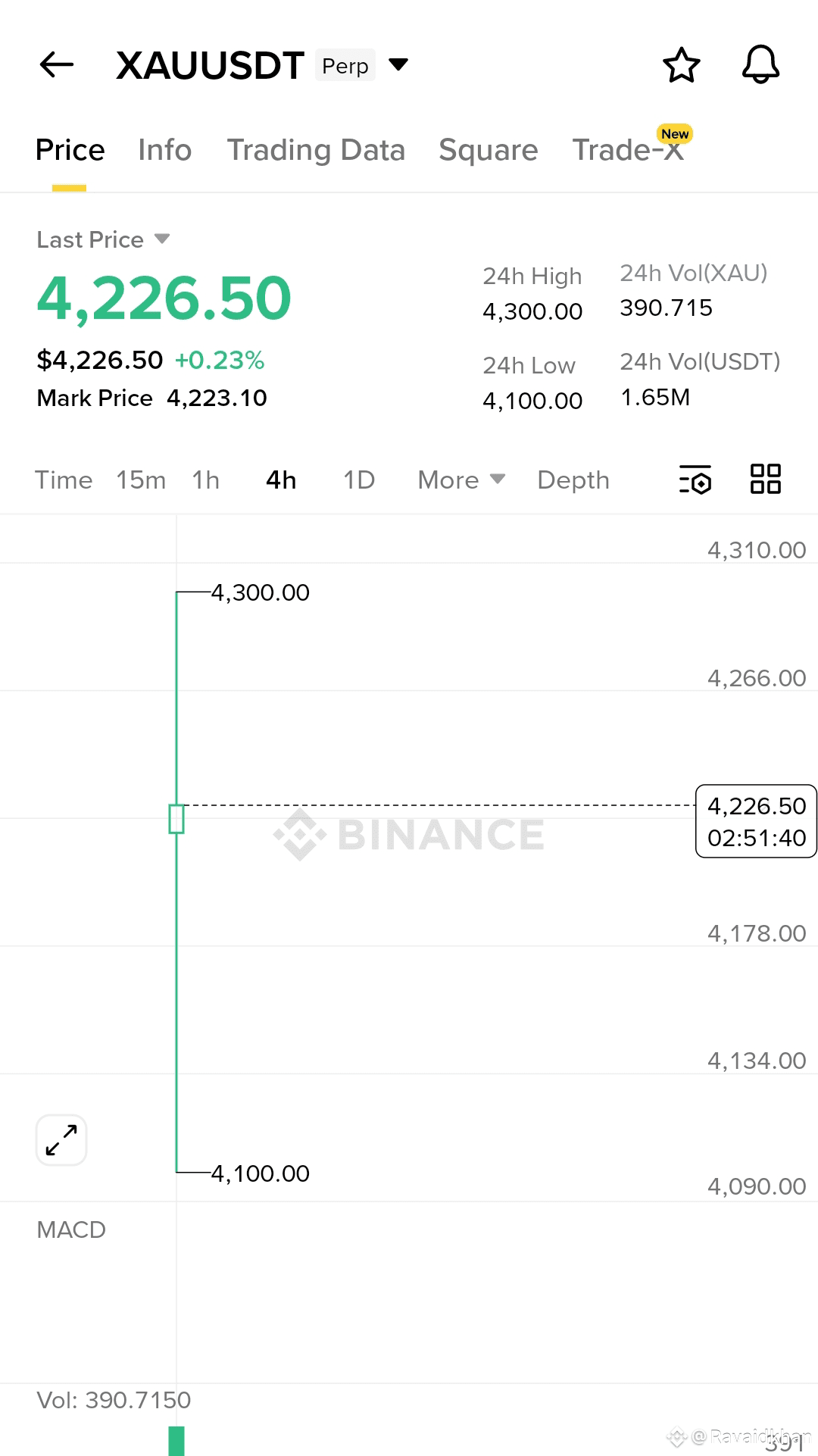The width and height of the screenshot is (818, 1456).
Task: Open the chart layout grid icon
Action: point(765,480)
